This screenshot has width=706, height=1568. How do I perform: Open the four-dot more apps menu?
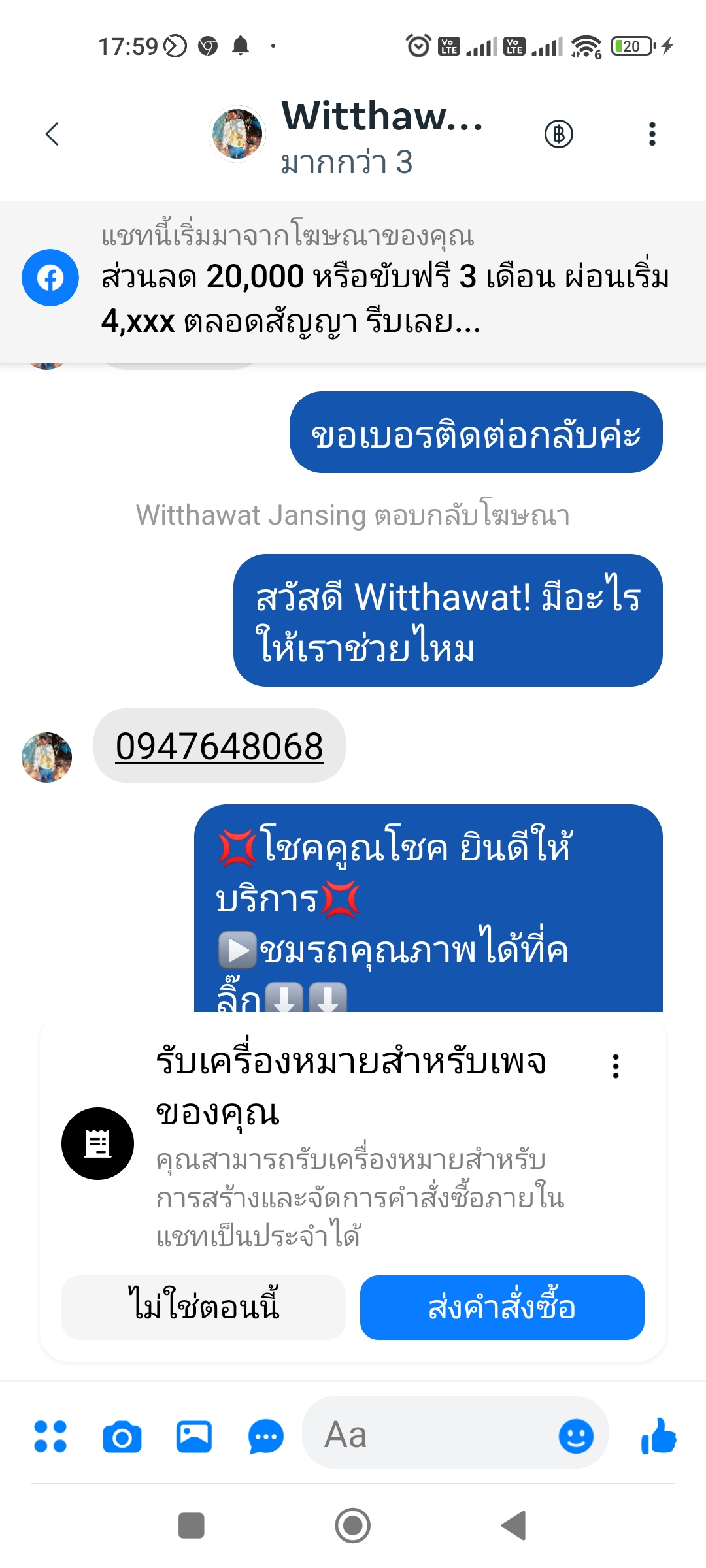click(50, 1436)
